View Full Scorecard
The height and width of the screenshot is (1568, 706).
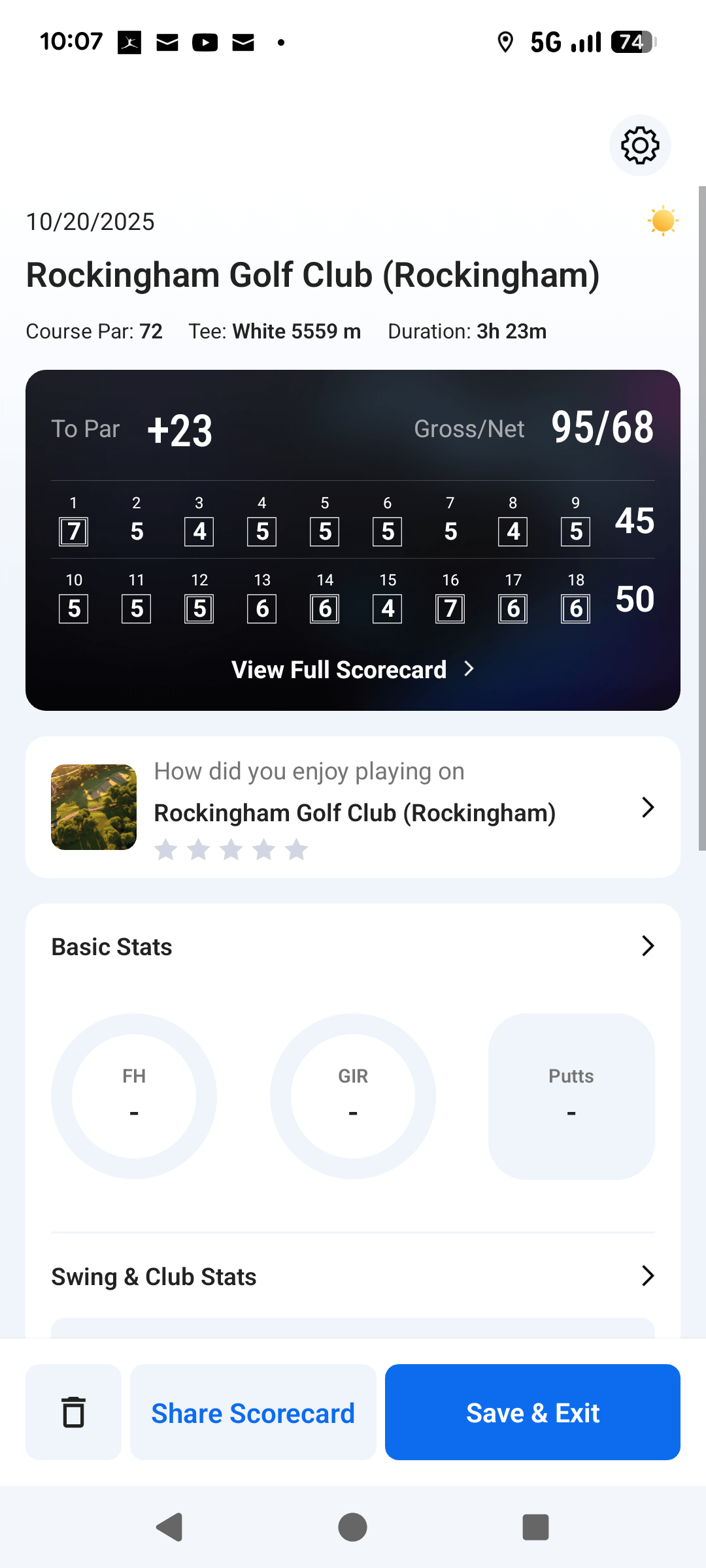(352, 670)
